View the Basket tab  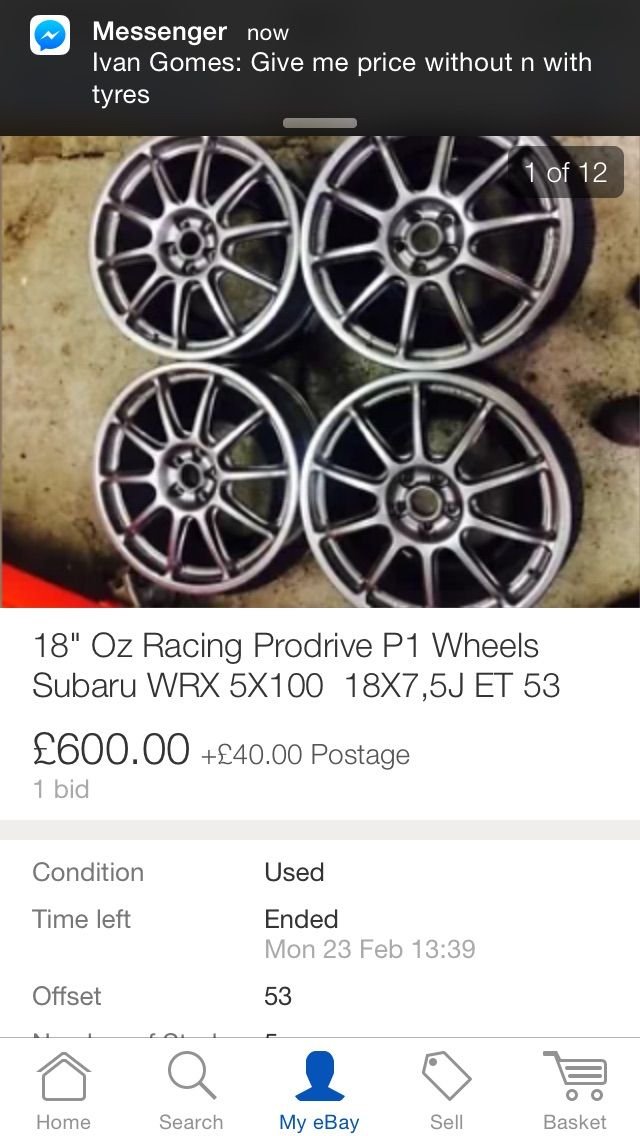pyautogui.click(x=575, y=1090)
